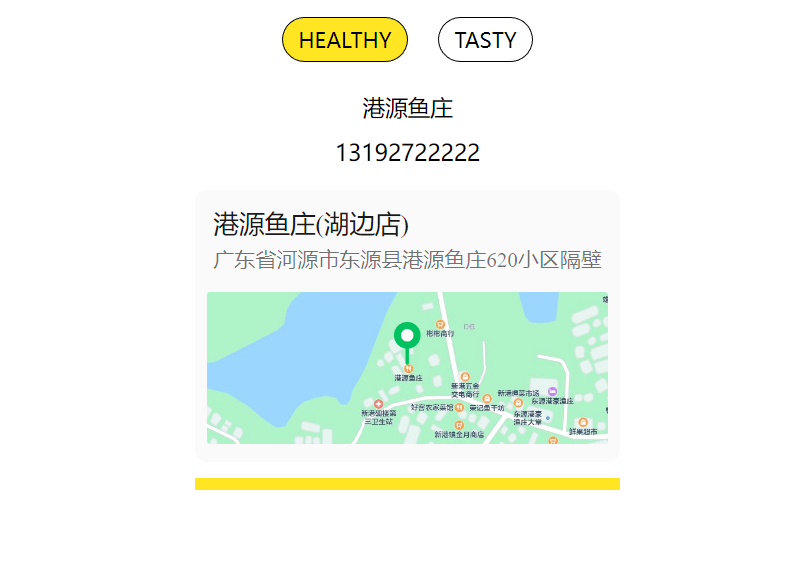Switch to the TASTY chip
The height and width of the screenshot is (578, 804).
(x=485, y=40)
